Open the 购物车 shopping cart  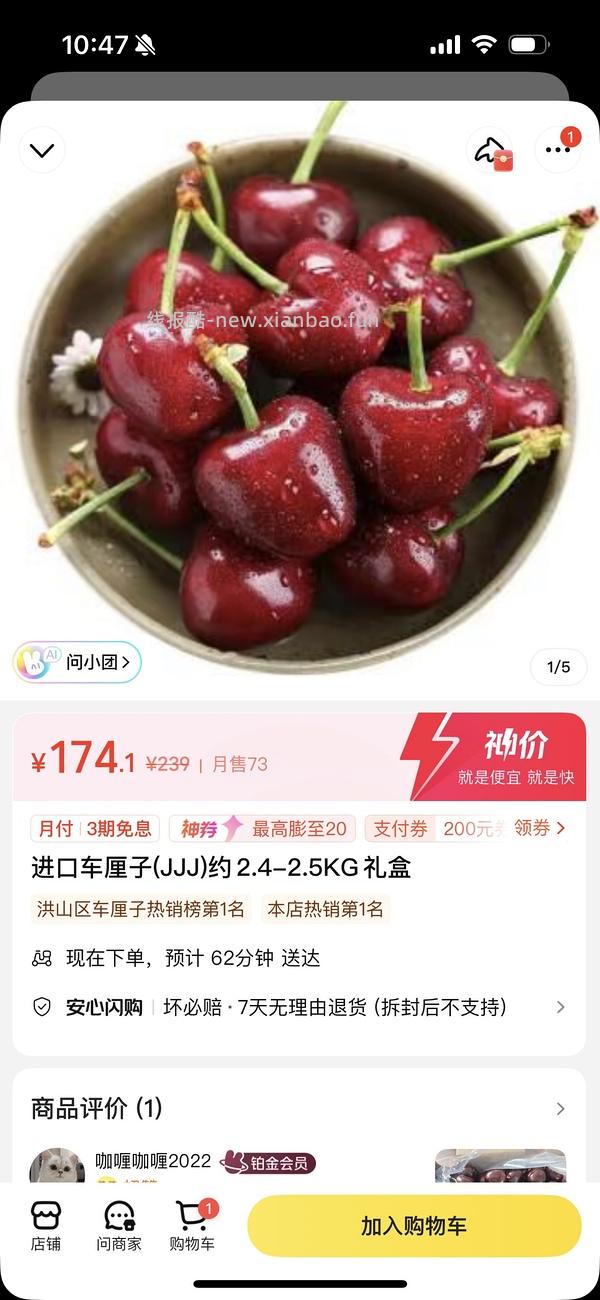[x=191, y=1226]
